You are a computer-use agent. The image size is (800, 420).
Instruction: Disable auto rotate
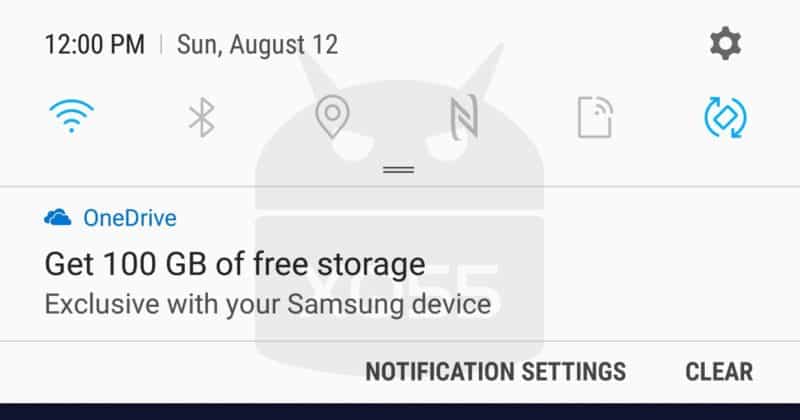click(x=726, y=118)
